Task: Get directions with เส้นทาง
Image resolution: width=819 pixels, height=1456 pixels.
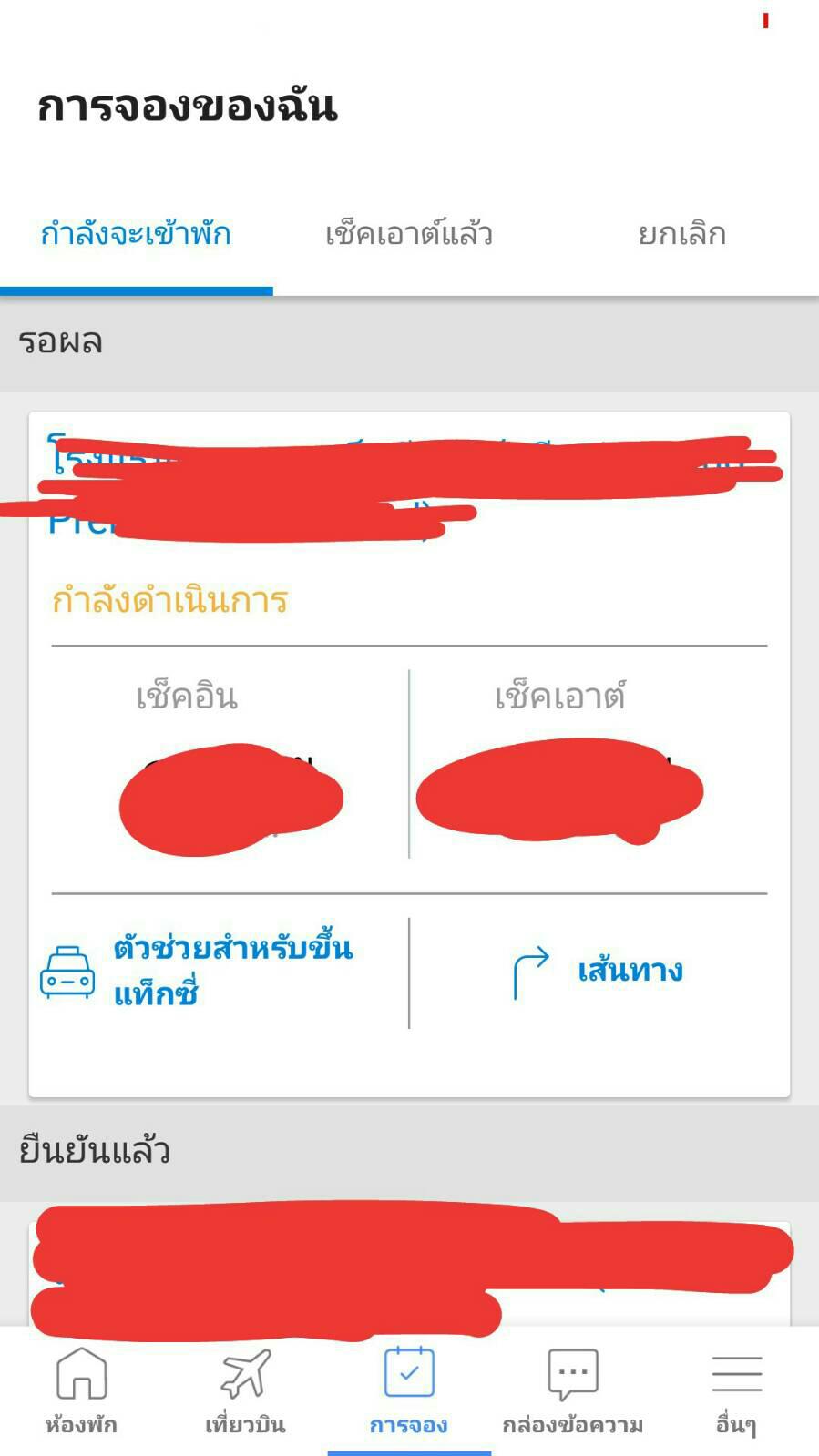Action: tap(598, 972)
